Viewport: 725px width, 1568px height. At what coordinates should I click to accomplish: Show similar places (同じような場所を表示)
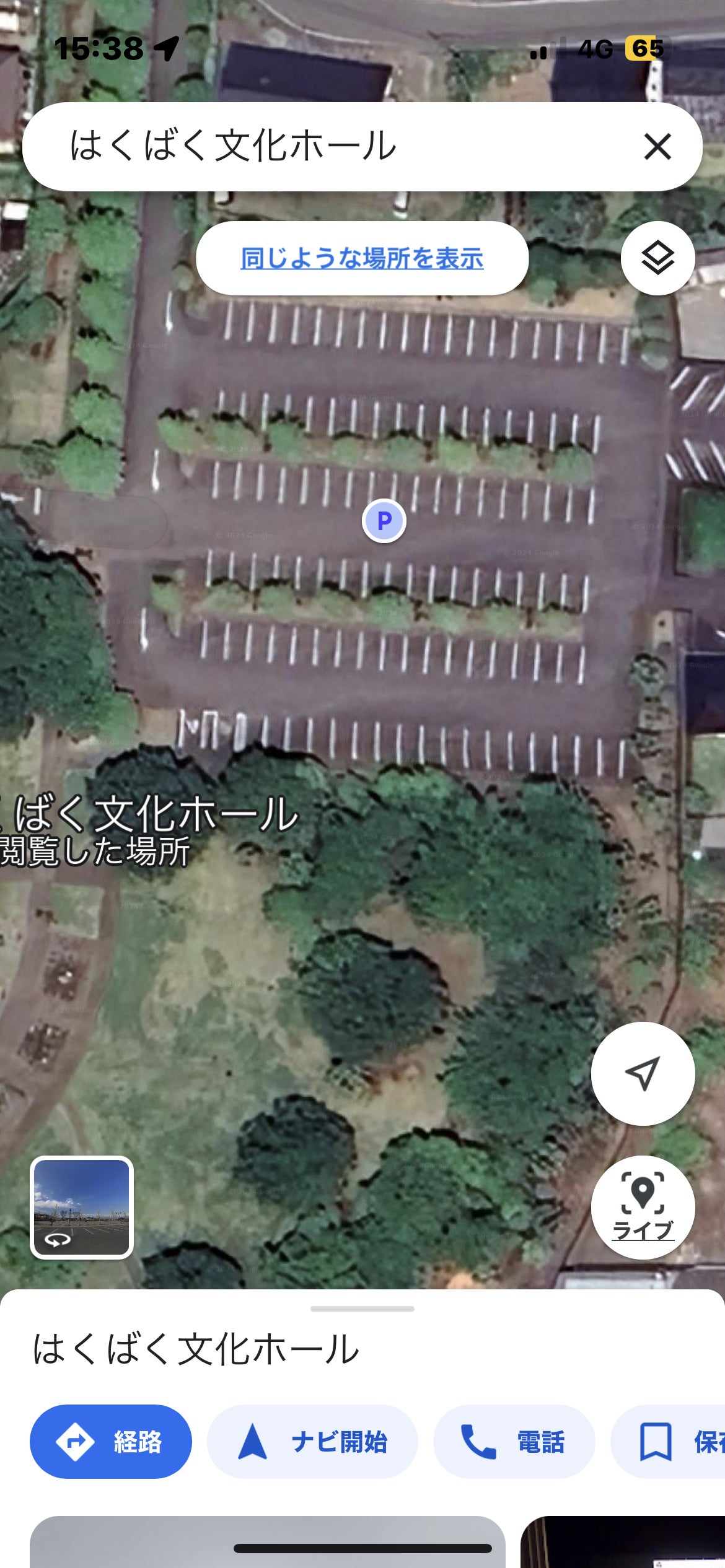pos(362,258)
